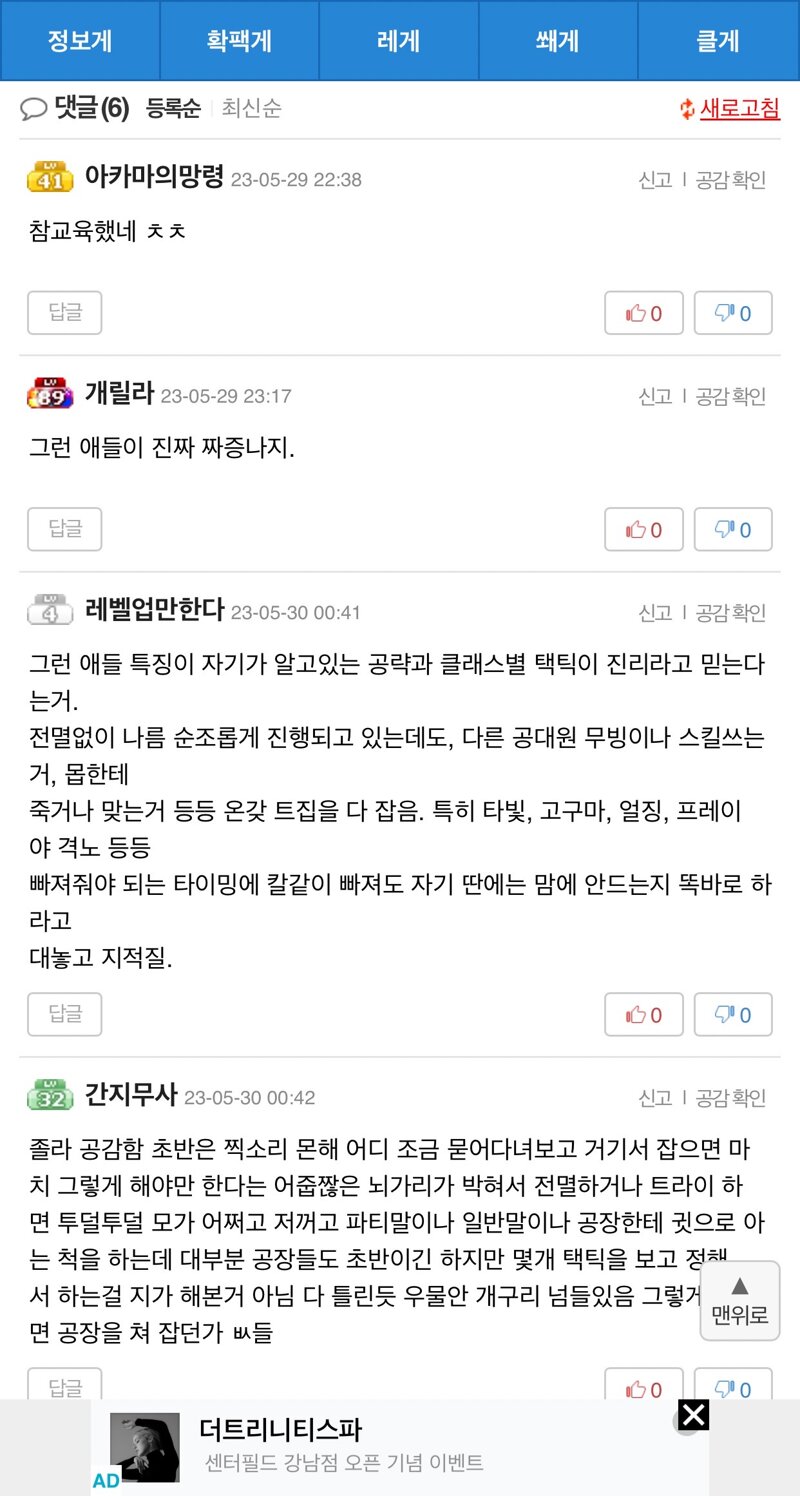Screen dimensions: 800x1496
Task: Open the 정보게 board tab
Action: (x=80, y=41)
